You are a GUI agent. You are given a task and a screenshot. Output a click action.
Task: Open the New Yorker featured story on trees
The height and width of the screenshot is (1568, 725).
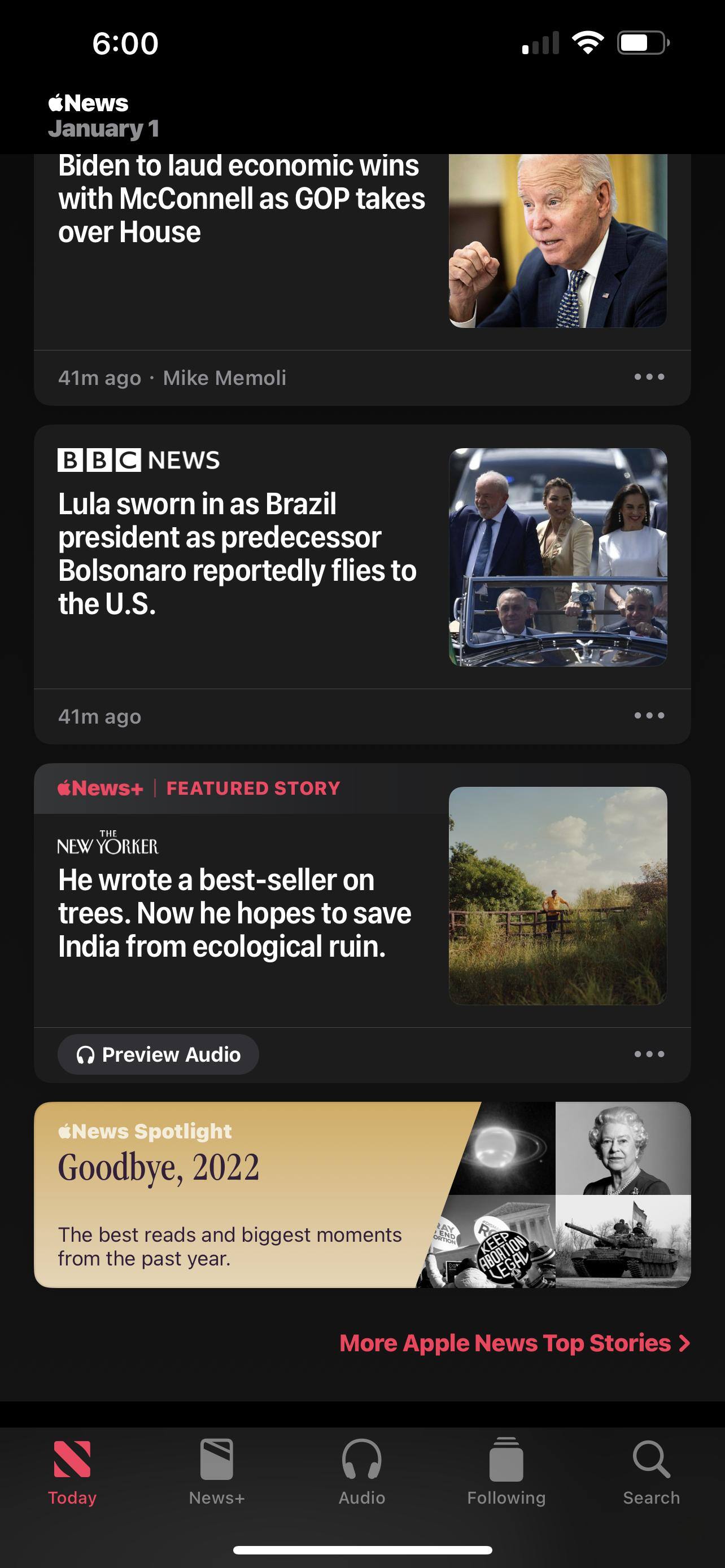pos(235,913)
